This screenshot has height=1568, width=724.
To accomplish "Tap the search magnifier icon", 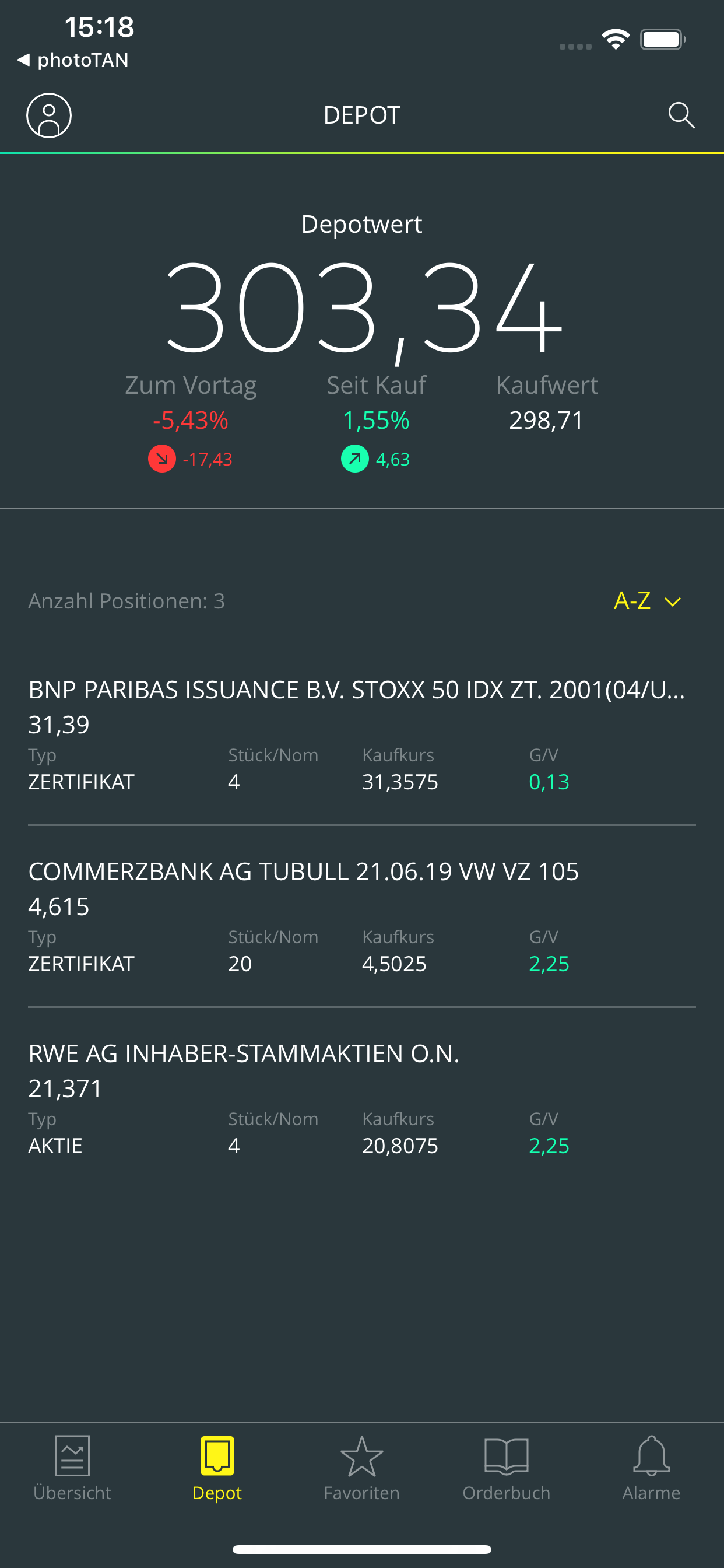I will 681,115.
